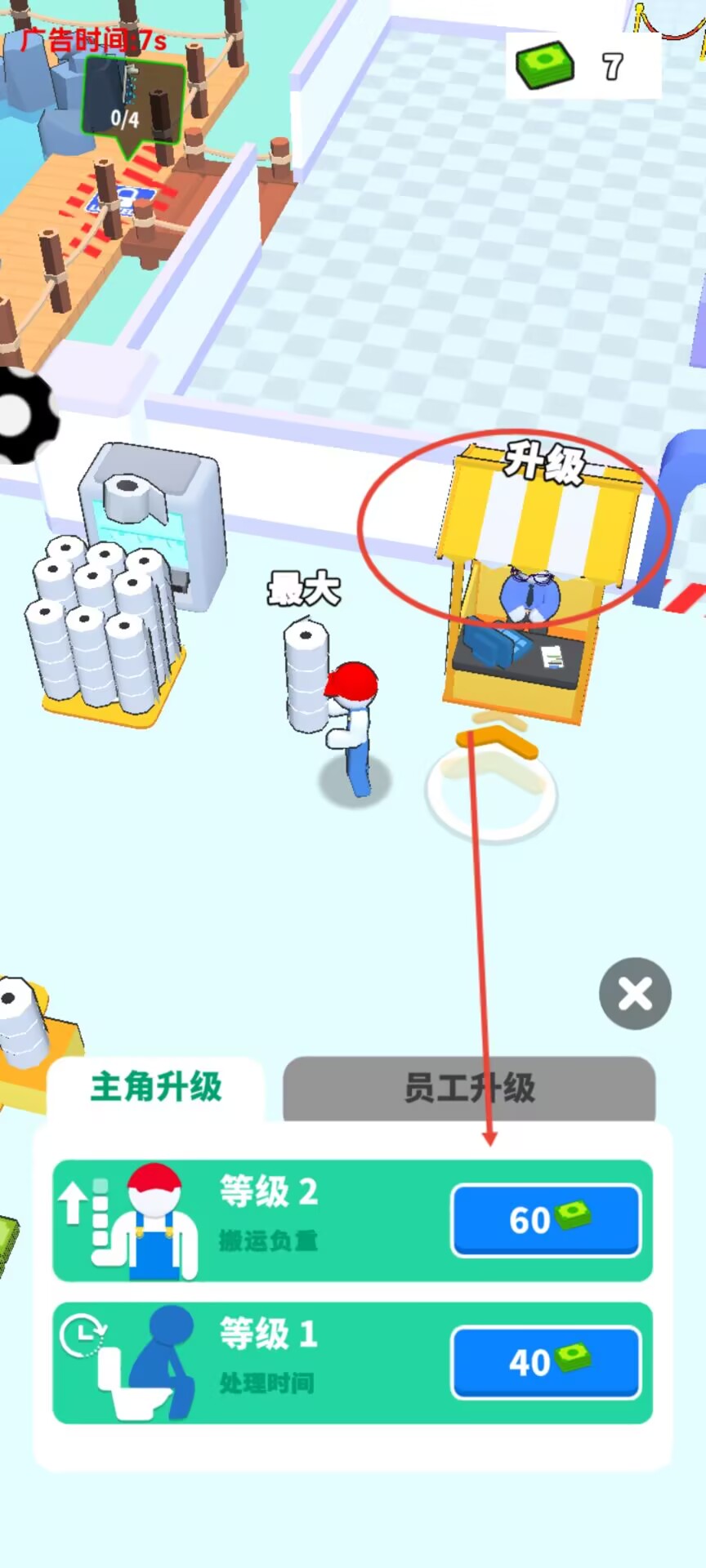Select the 主角升级 tab

coord(156,1088)
